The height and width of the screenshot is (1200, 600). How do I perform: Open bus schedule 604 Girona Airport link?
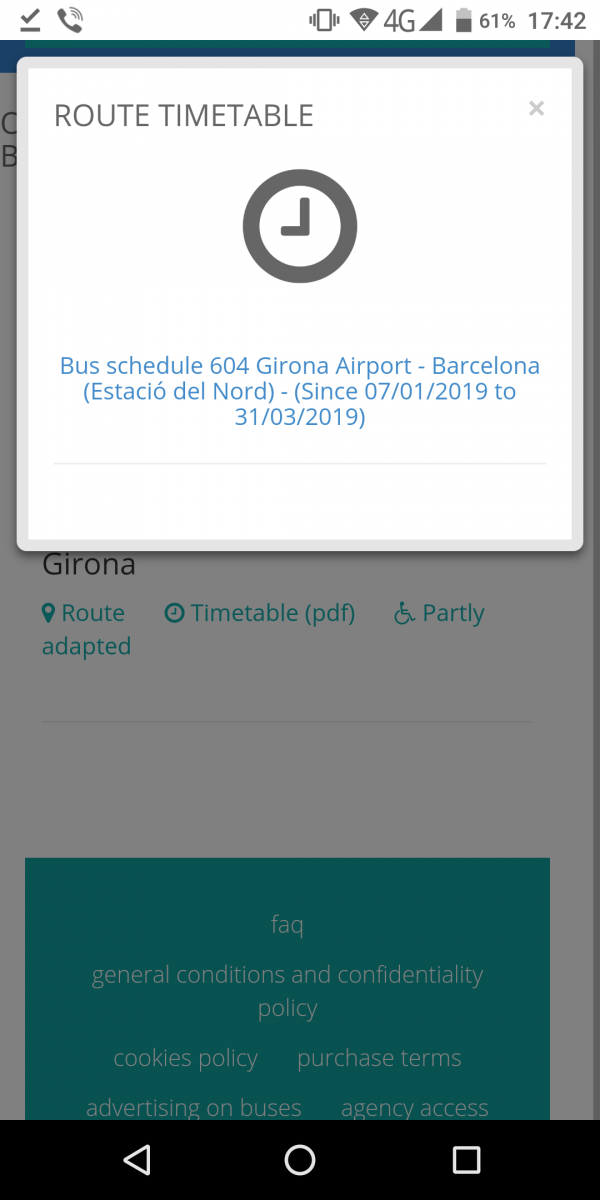pyautogui.click(x=300, y=391)
